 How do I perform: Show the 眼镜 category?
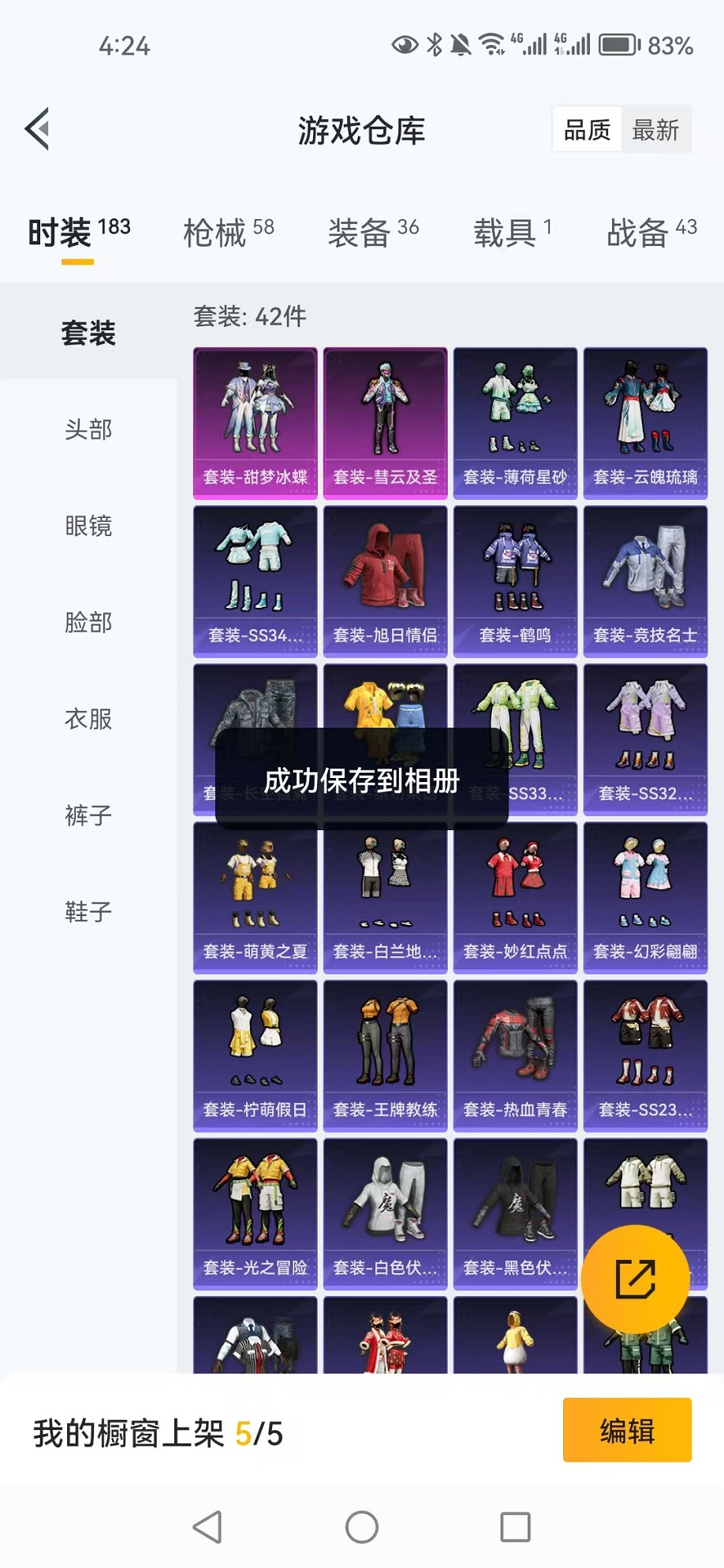(88, 526)
